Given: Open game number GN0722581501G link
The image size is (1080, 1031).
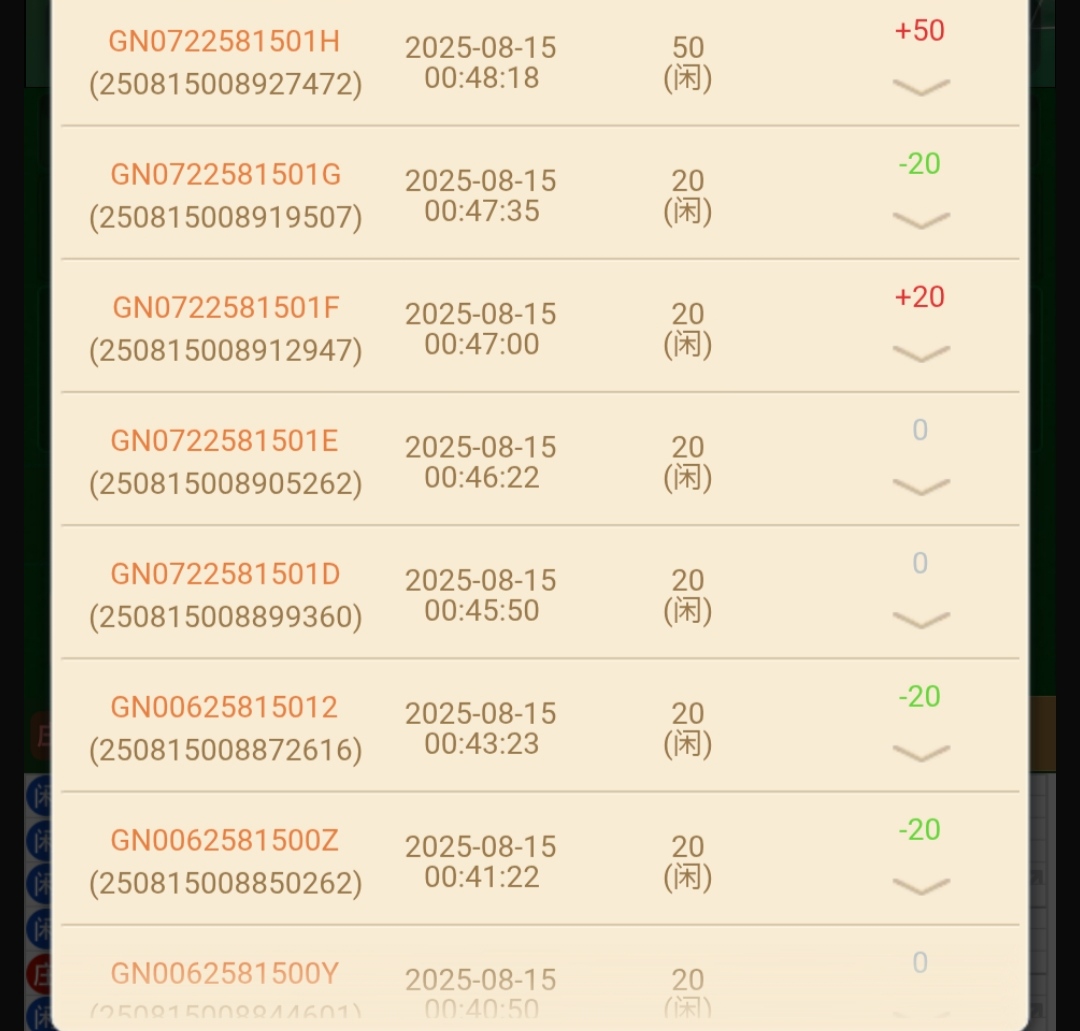Looking at the screenshot, I should (225, 174).
